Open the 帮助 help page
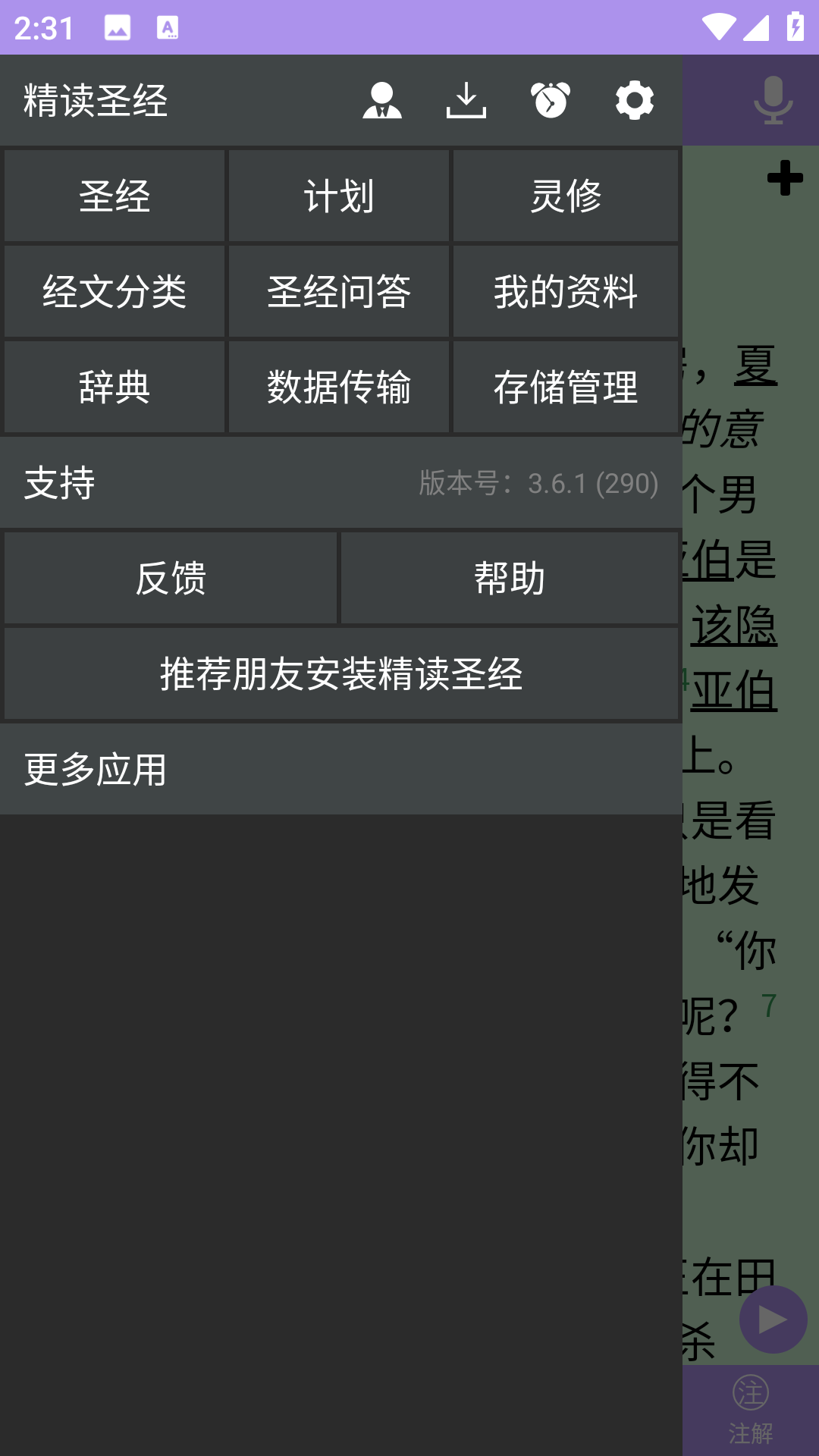Image resolution: width=819 pixels, height=1456 pixels. click(510, 579)
